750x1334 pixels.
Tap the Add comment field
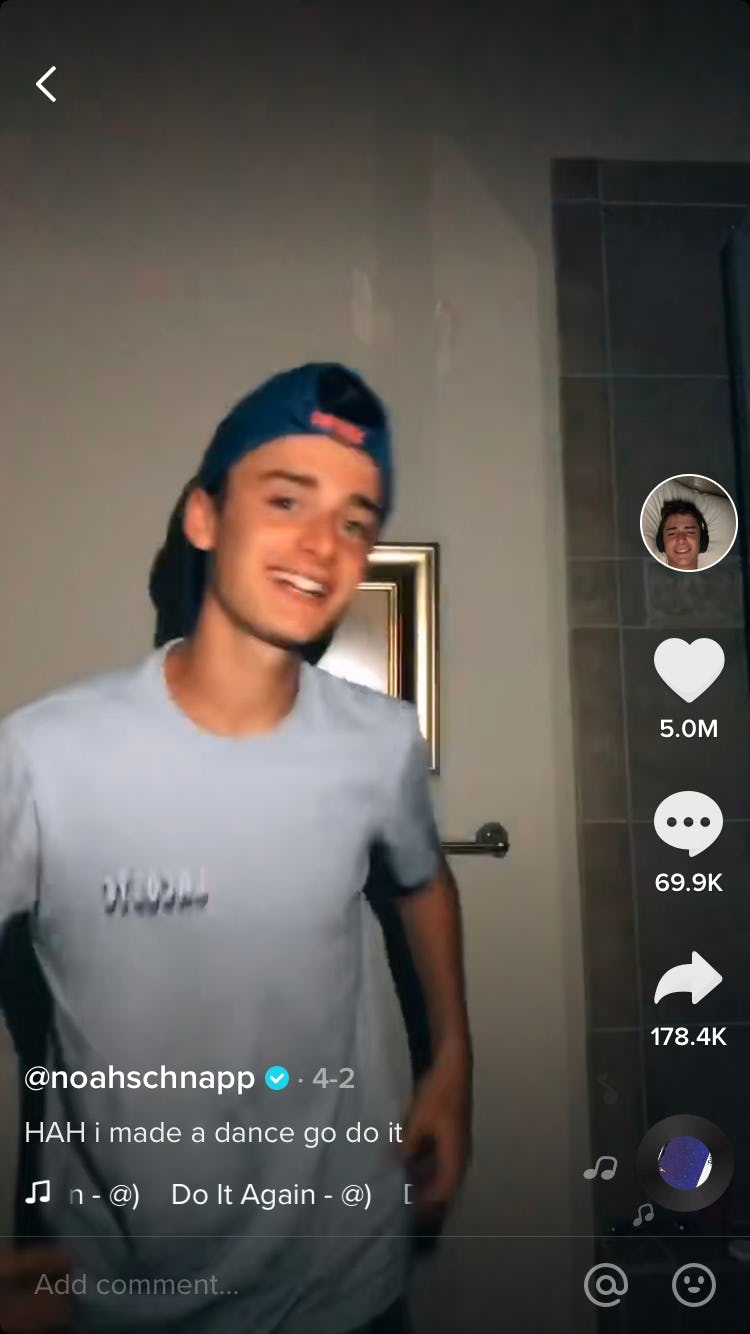(290, 1285)
